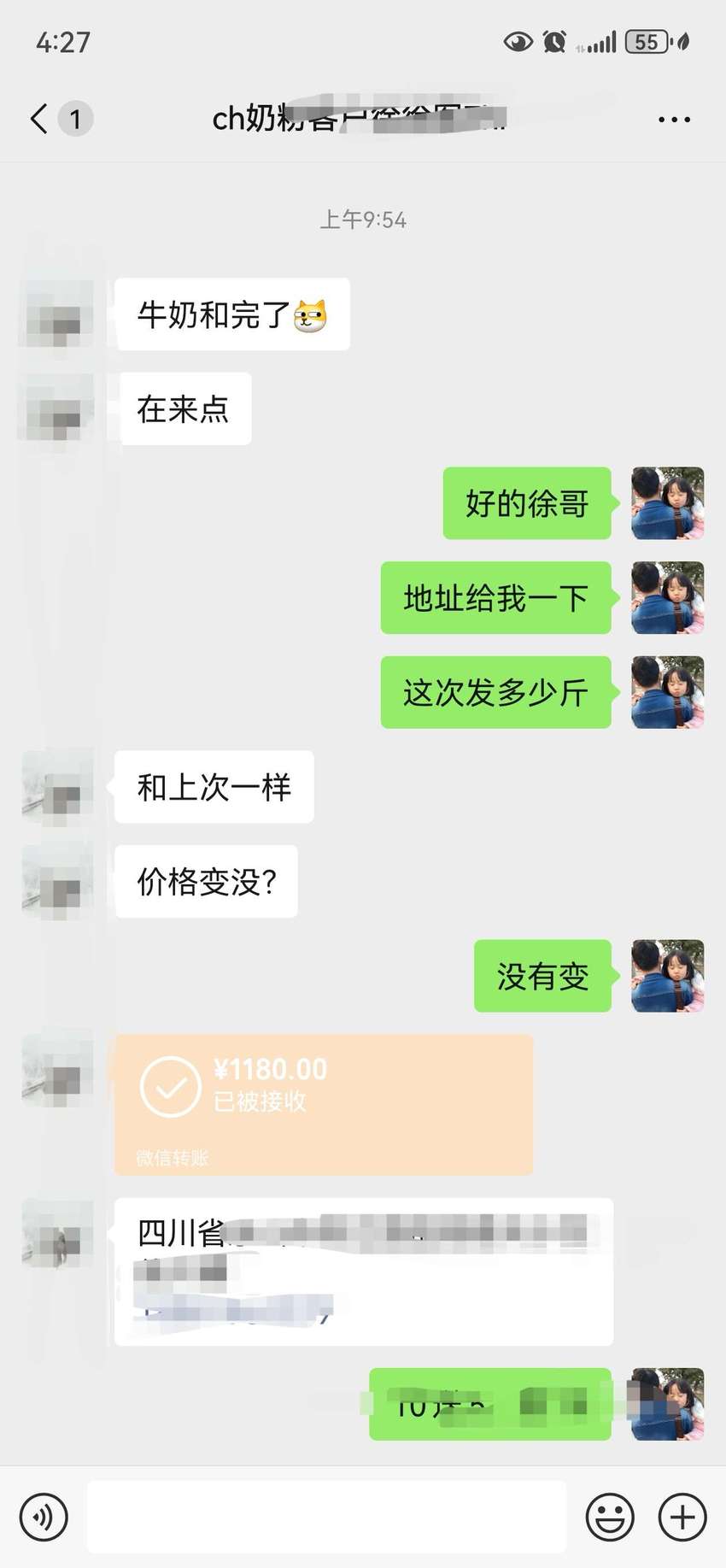Open the chat info overflow menu
726x1568 pixels.
(674, 120)
